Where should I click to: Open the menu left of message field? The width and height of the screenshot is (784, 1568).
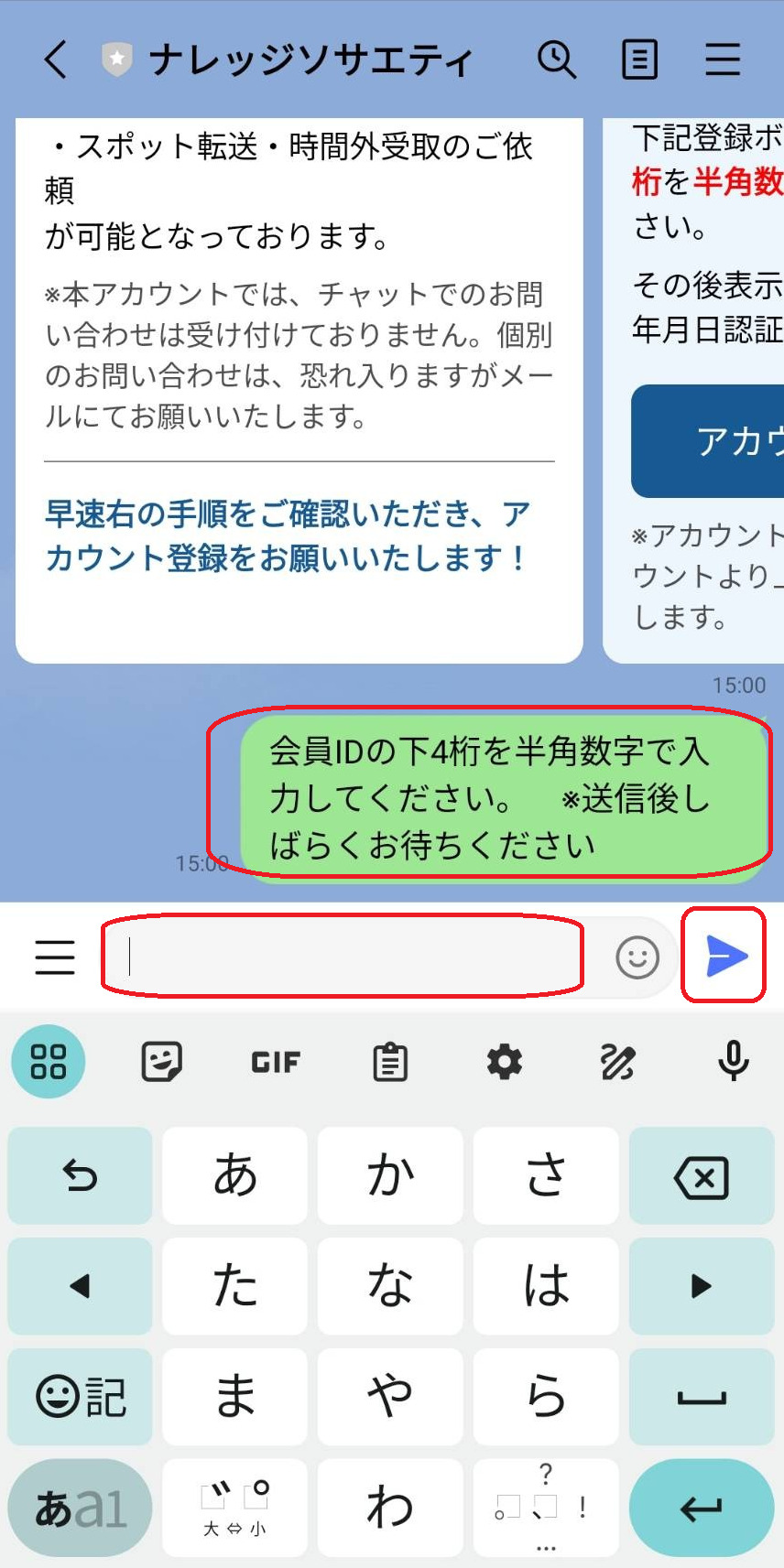pyautogui.click(x=55, y=957)
